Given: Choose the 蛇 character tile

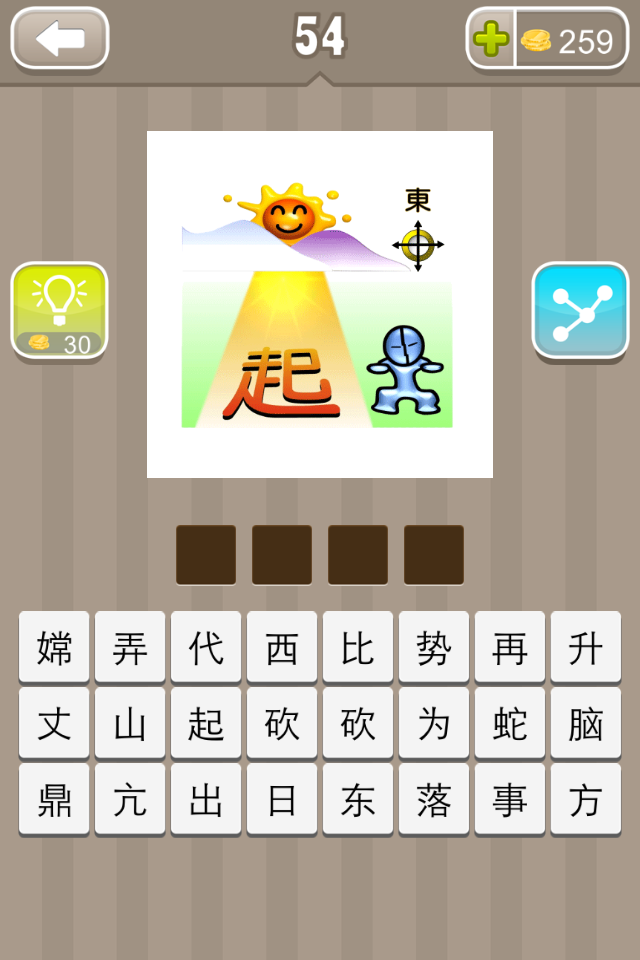Looking at the screenshot, I should click(510, 723).
